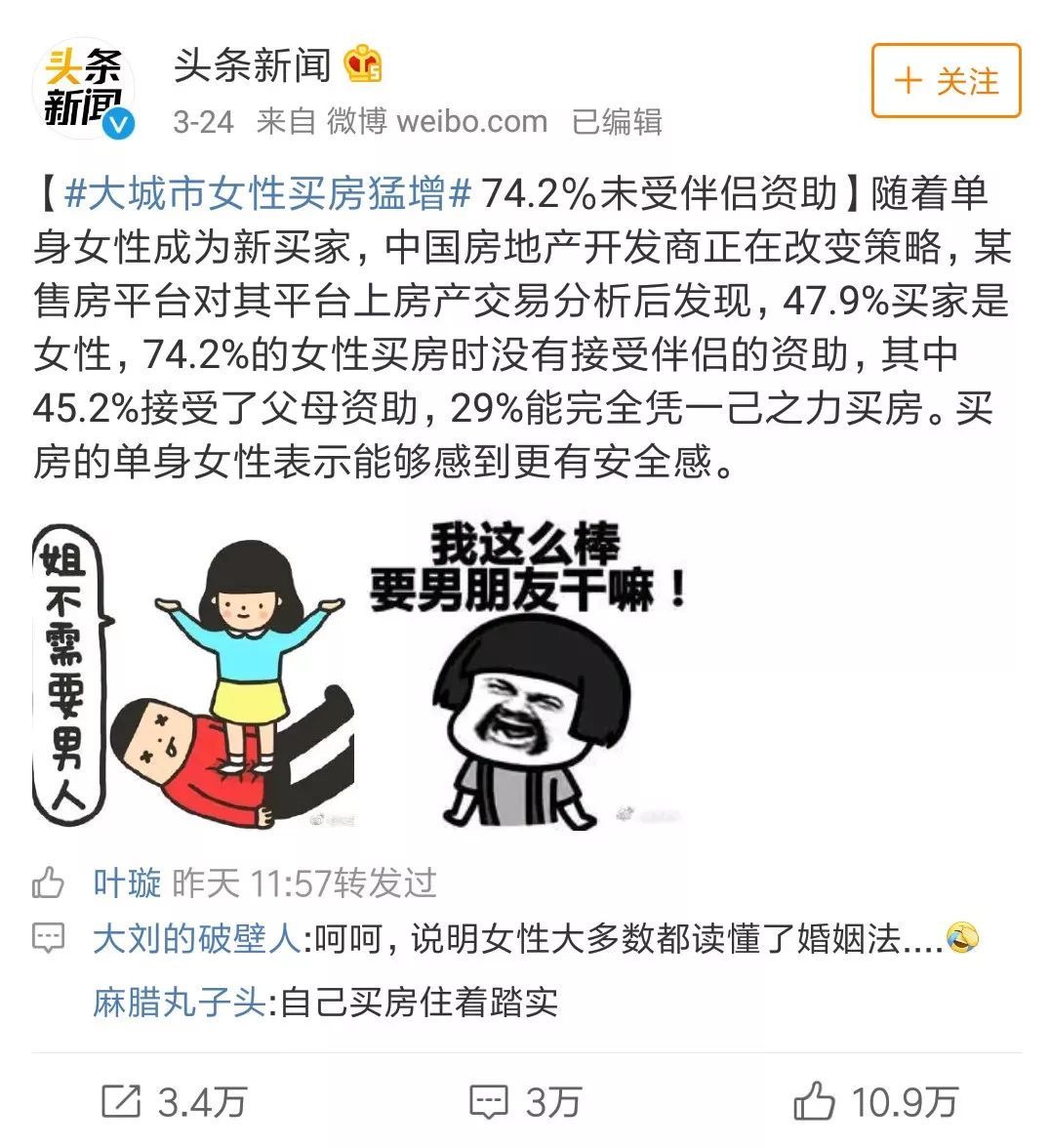Viewport: 1050px width, 1148px height.
Task: Open the 头条新闻 profile avatar
Action: point(84,88)
